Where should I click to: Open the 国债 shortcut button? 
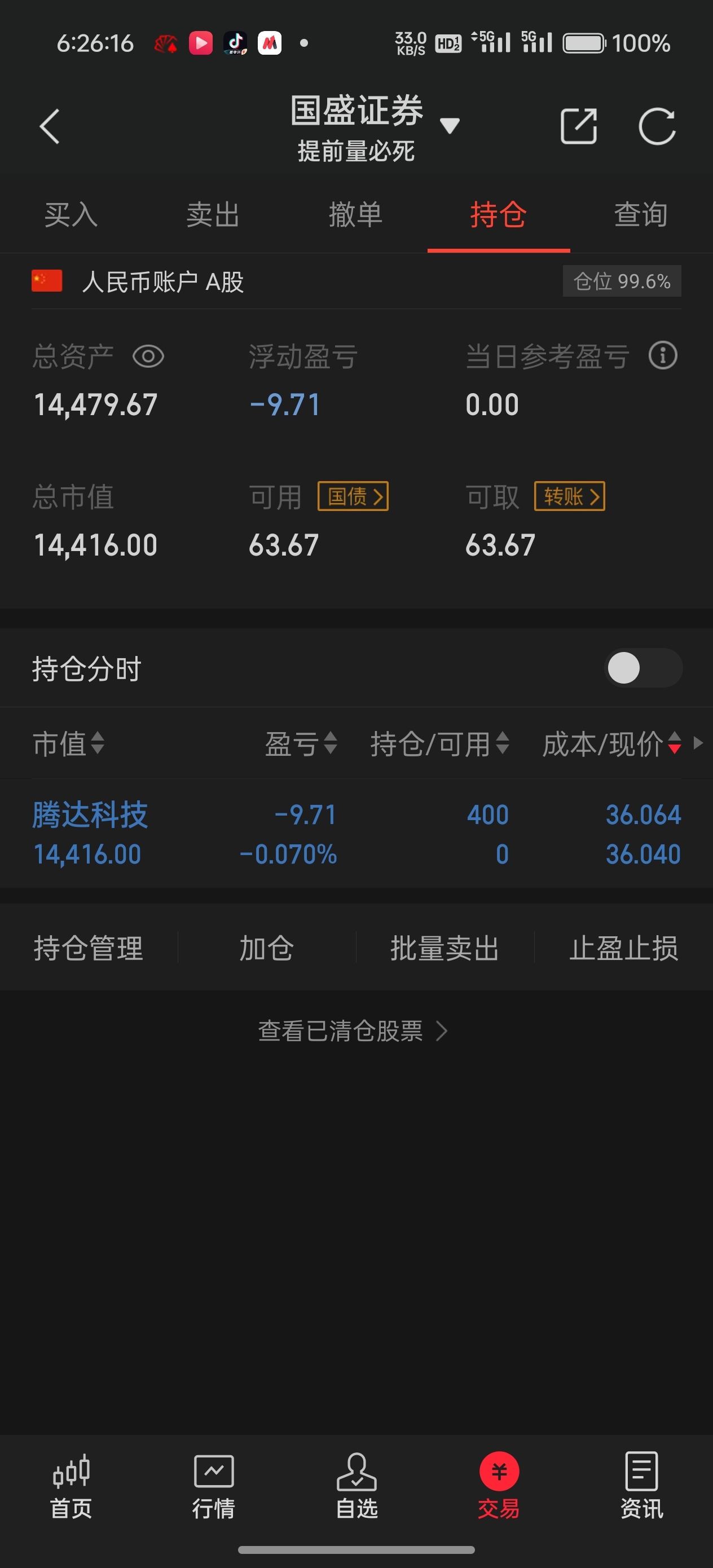[x=353, y=496]
